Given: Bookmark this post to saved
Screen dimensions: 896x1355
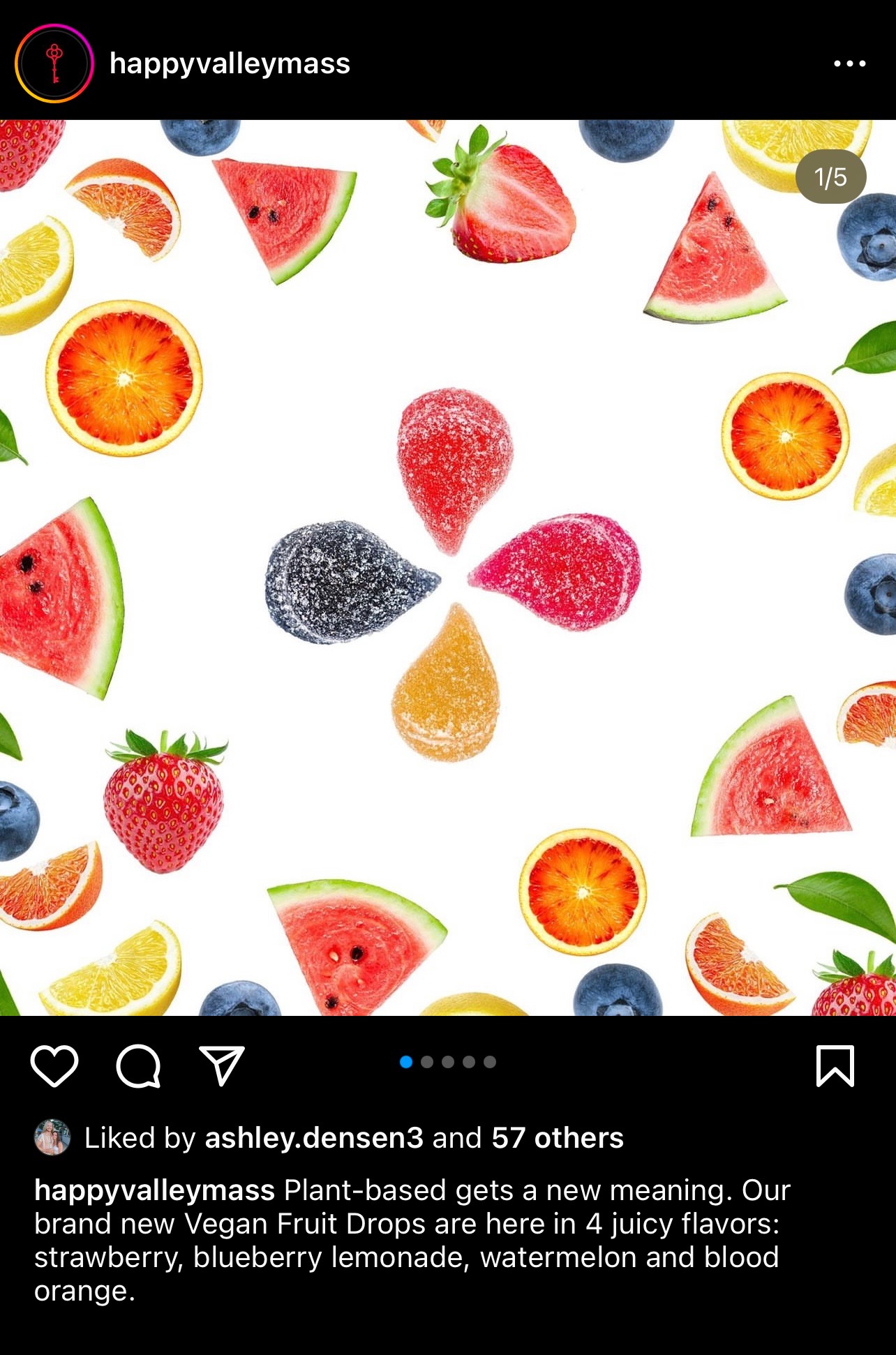Looking at the screenshot, I should [x=835, y=1065].
